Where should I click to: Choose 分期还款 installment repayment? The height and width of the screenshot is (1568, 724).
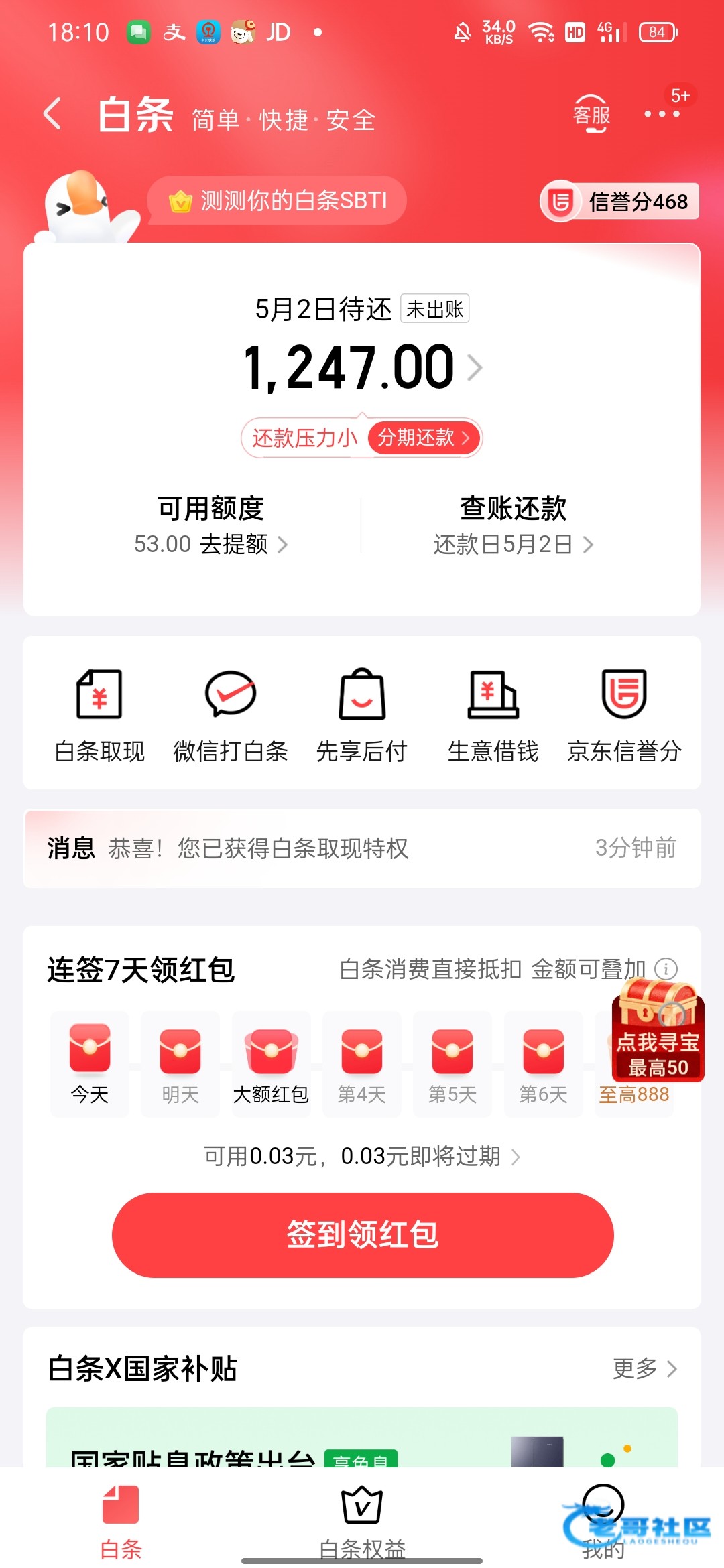424,438
